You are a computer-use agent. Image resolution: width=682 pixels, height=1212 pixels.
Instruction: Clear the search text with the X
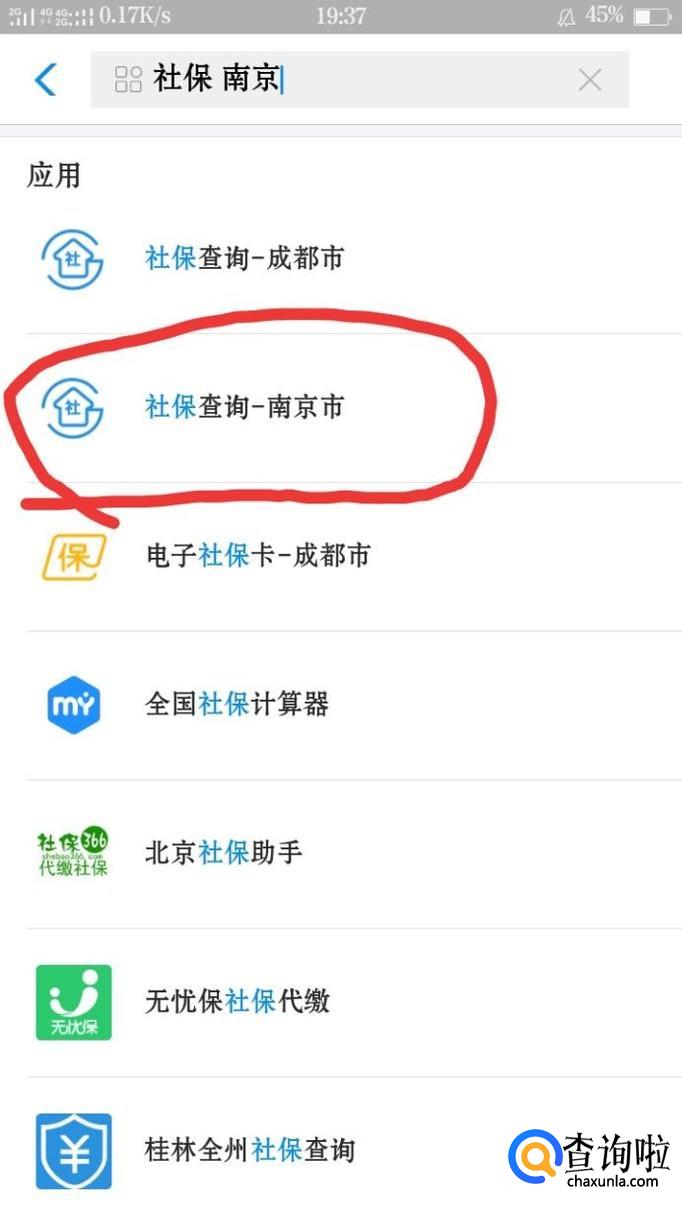(x=590, y=80)
